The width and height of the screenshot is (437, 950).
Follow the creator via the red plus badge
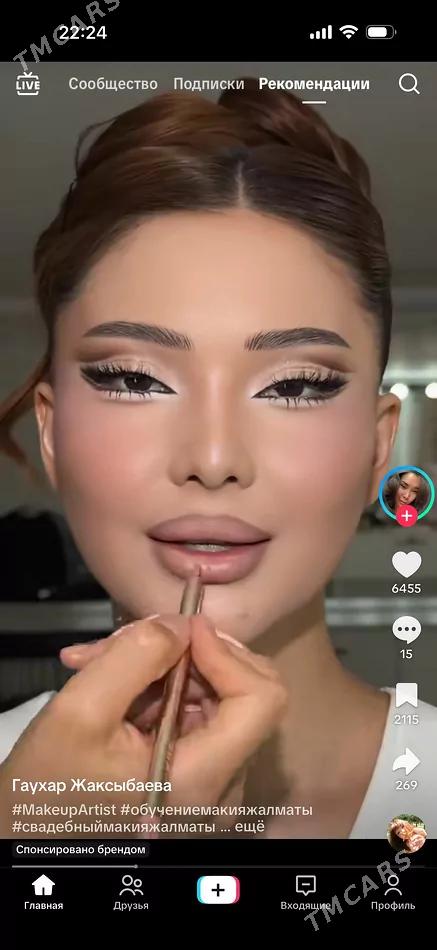point(407,516)
